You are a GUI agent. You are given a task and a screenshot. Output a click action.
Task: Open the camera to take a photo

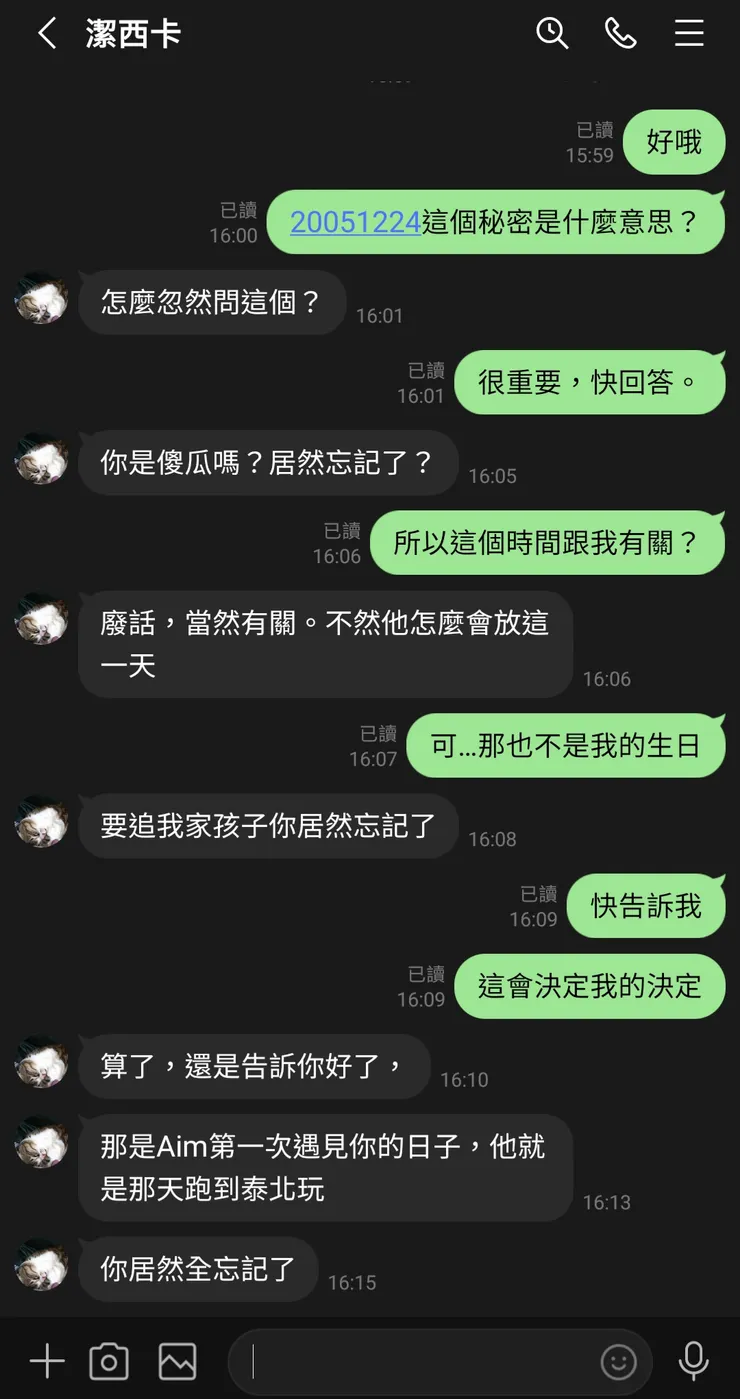pos(109,1360)
